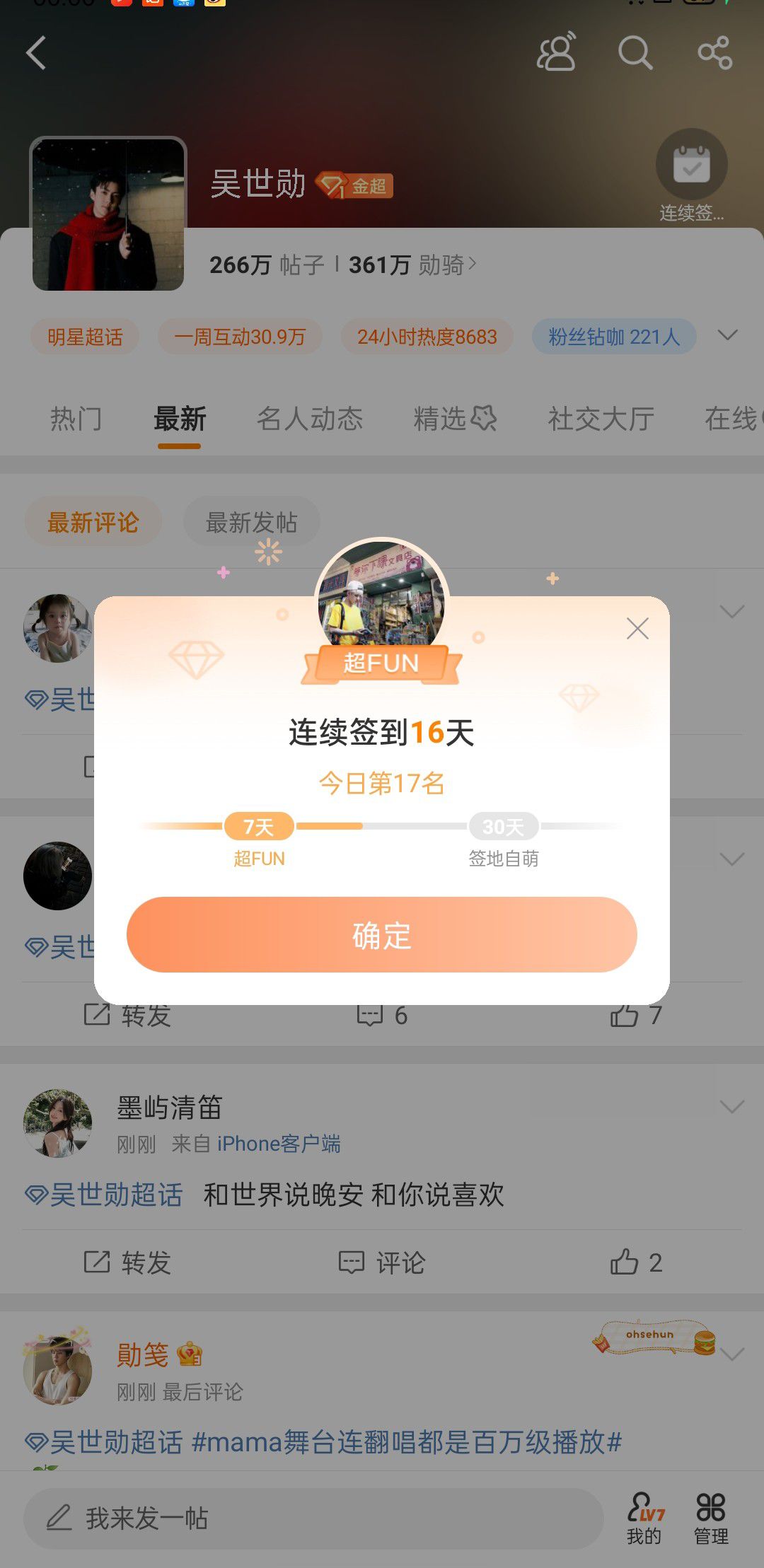
Task: Switch to the 热门 tab
Action: click(x=76, y=419)
